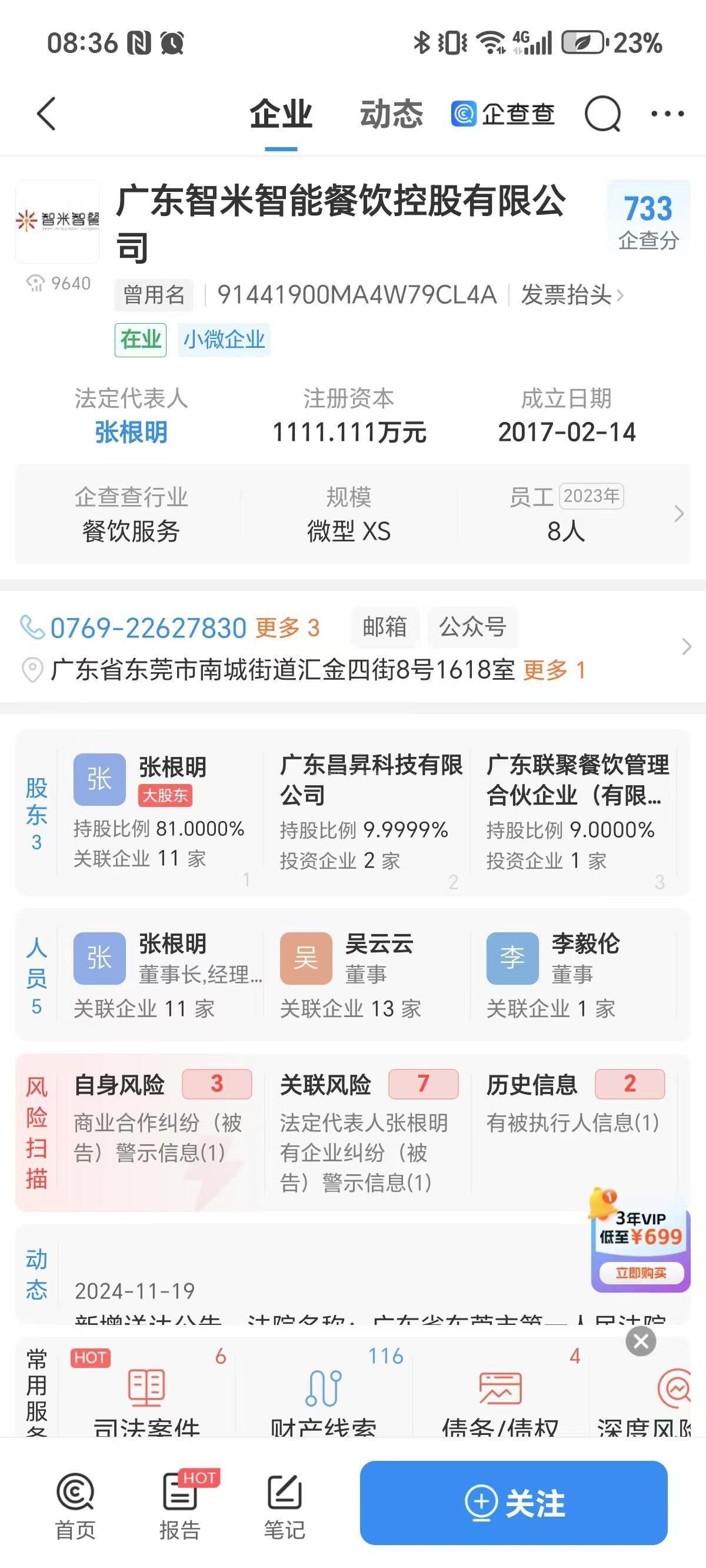Image resolution: width=706 pixels, height=1568 pixels.
Task: Switch to the 动态 tab
Action: pyautogui.click(x=391, y=114)
